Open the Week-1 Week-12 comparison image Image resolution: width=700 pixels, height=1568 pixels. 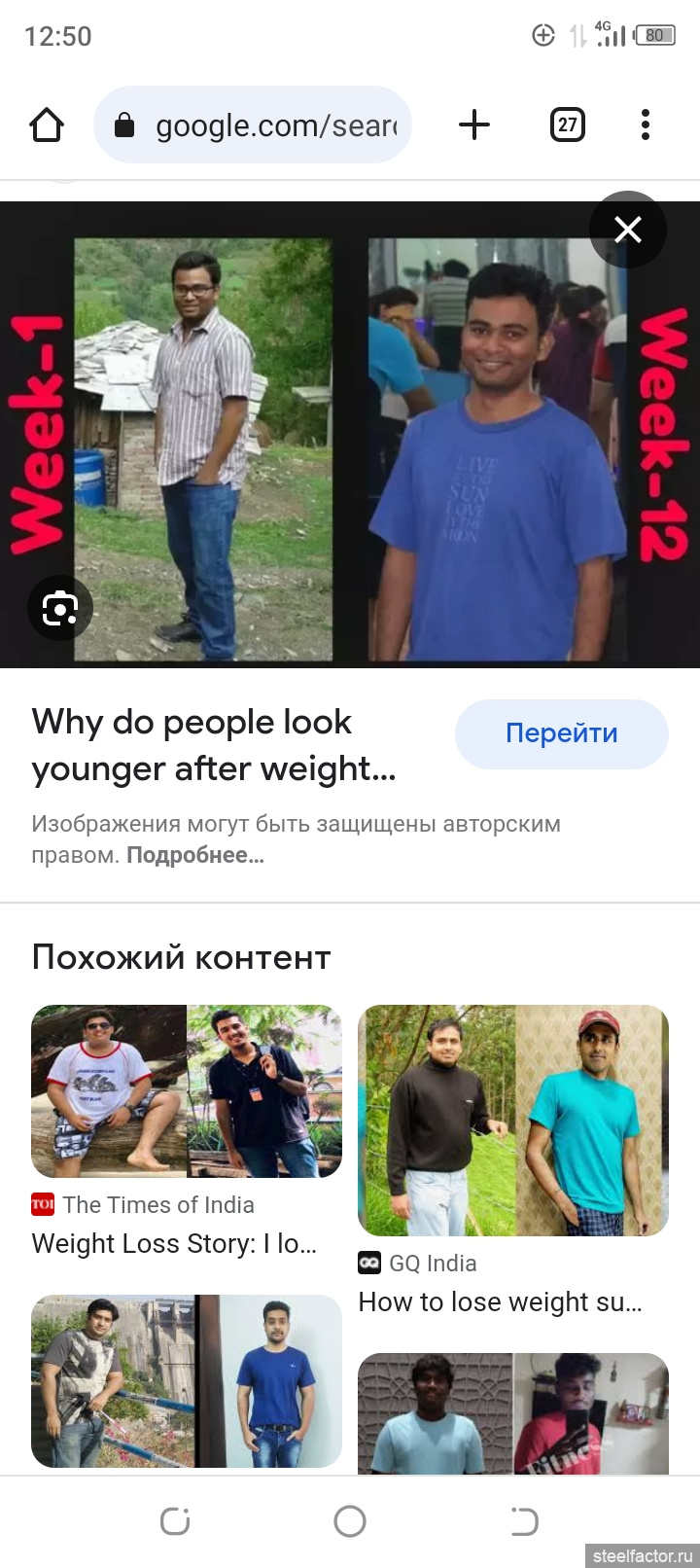(x=350, y=434)
